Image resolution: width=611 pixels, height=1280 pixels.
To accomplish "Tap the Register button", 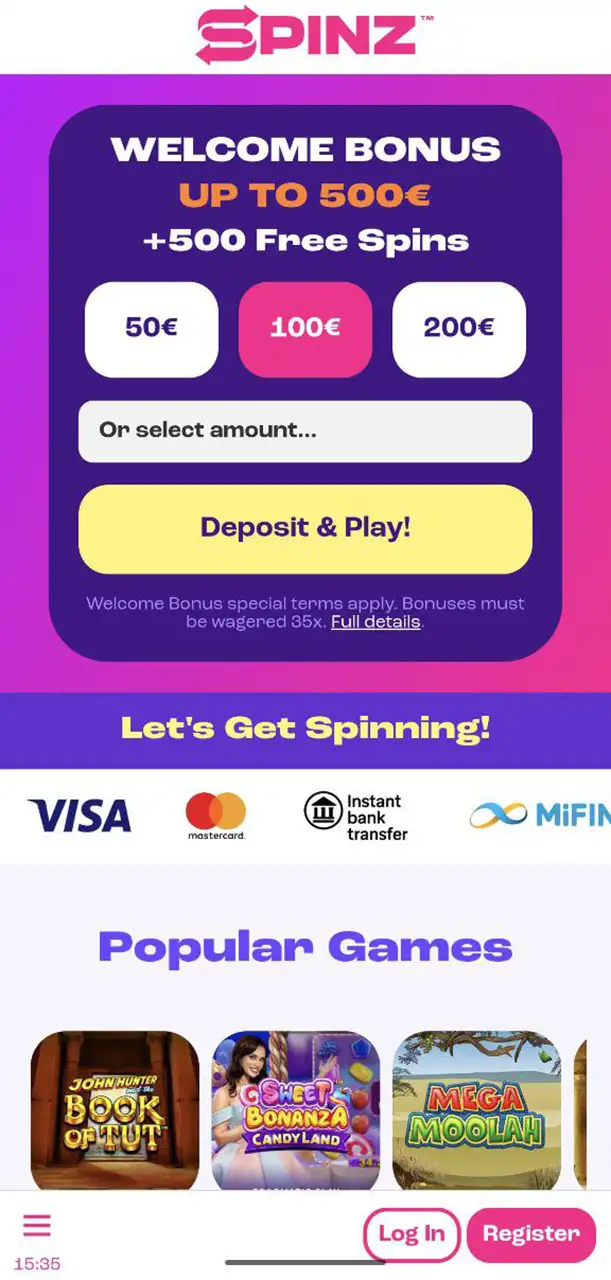I will [531, 1234].
